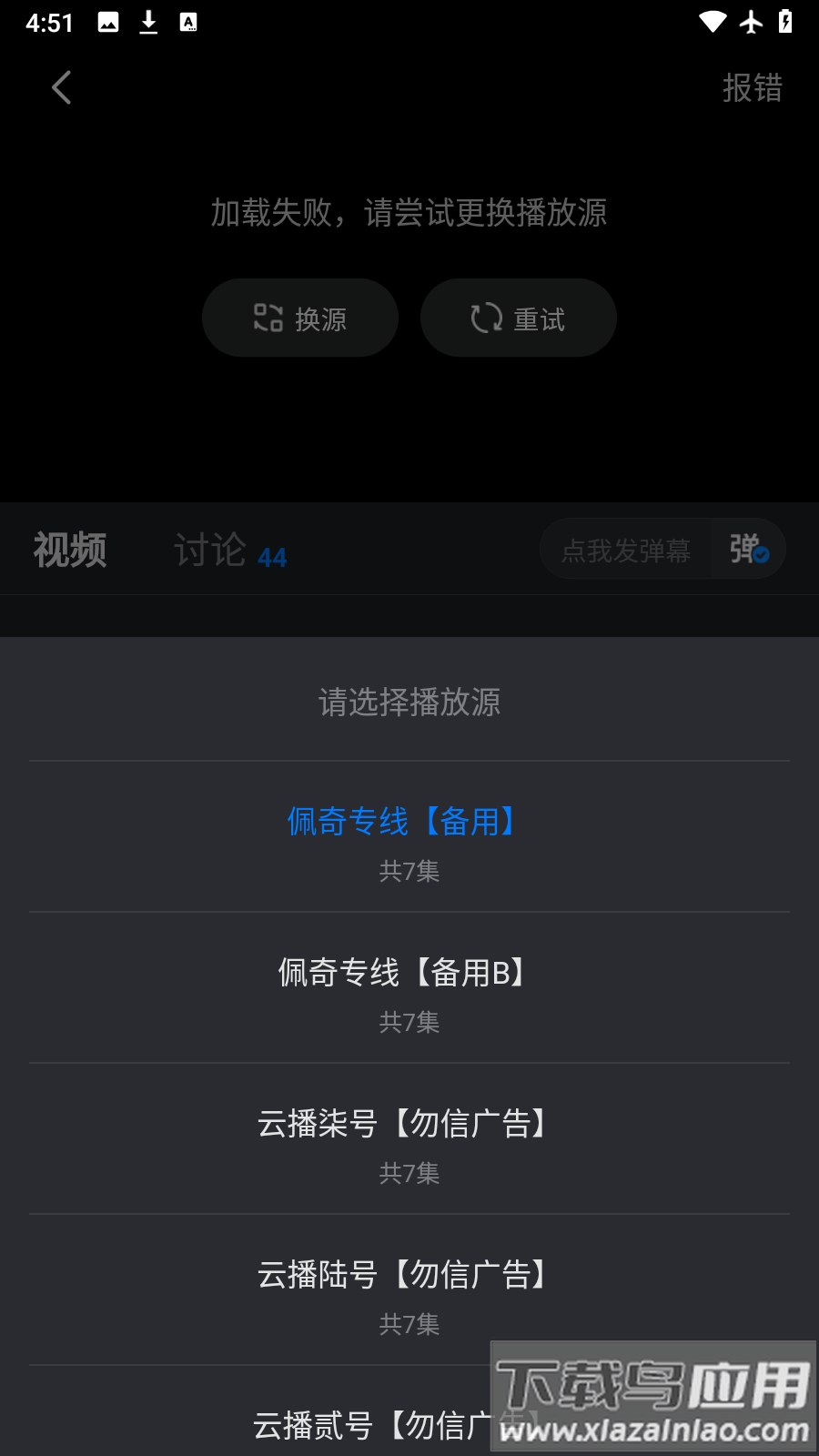The height and width of the screenshot is (1456, 819).
Task: Select the 佩奇专线【备用】 playback source
Action: click(400, 821)
